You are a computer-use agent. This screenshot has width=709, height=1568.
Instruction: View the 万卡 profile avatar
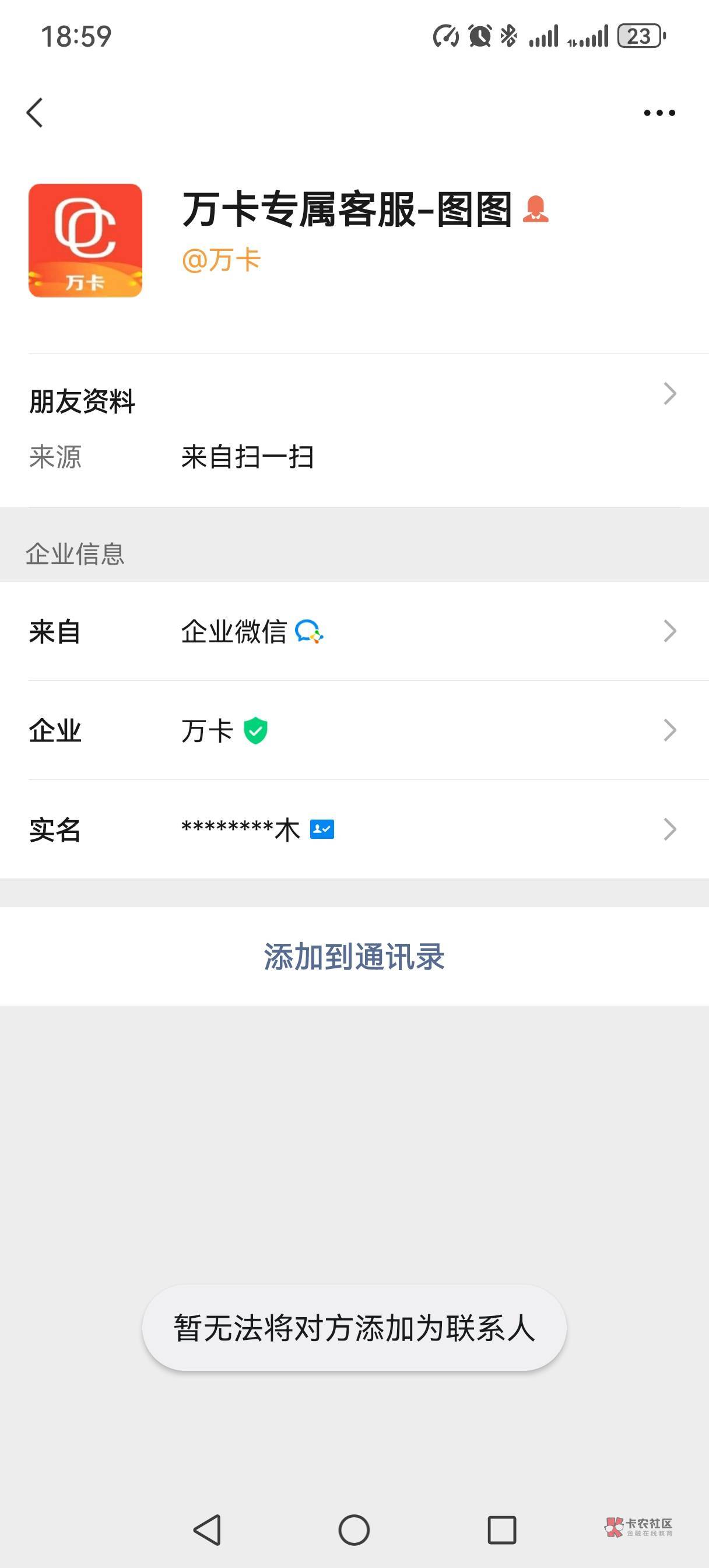click(85, 240)
